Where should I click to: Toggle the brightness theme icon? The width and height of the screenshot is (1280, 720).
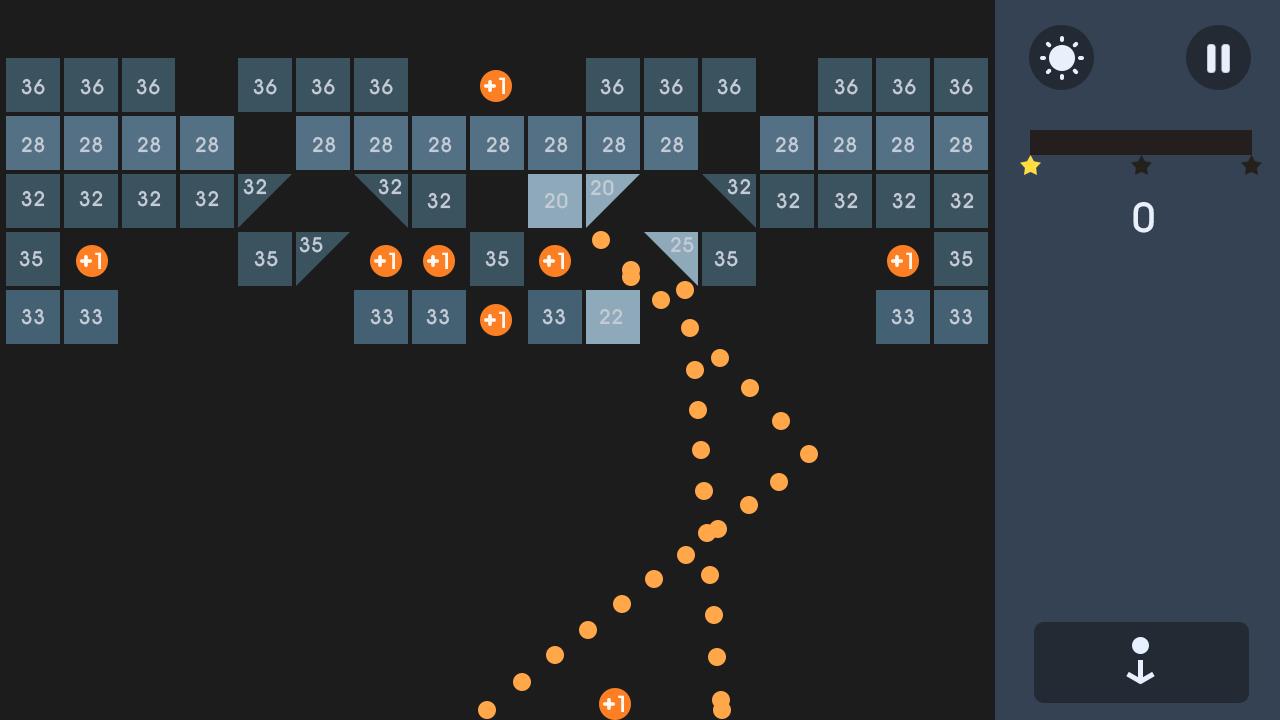coord(1061,58)
